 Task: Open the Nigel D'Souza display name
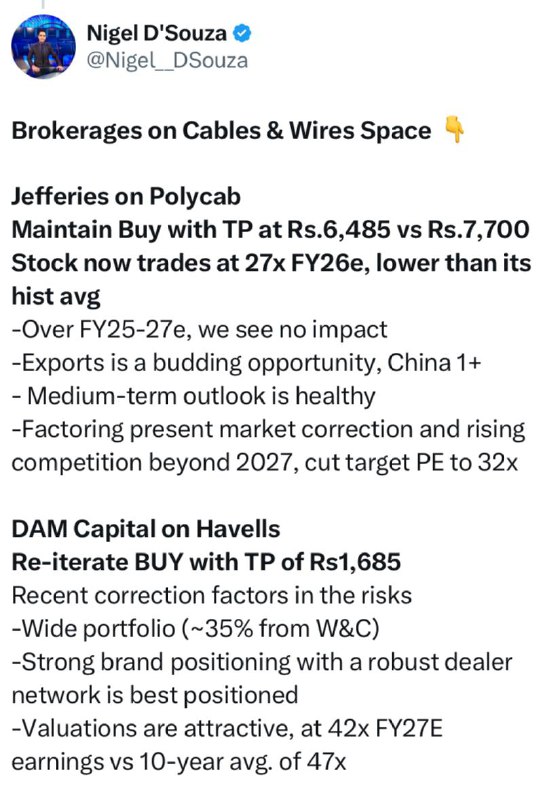(157, 34)
